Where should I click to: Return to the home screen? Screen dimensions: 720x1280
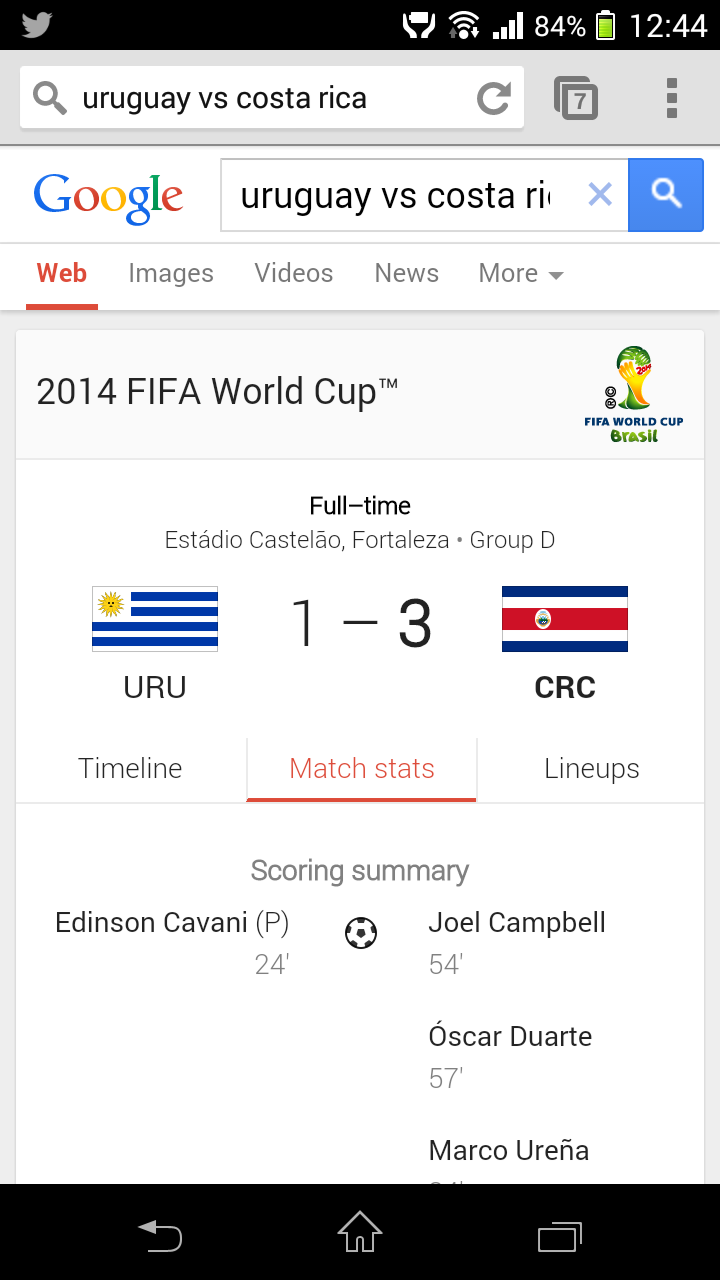pyautogui.click(x=360, y=1233)
